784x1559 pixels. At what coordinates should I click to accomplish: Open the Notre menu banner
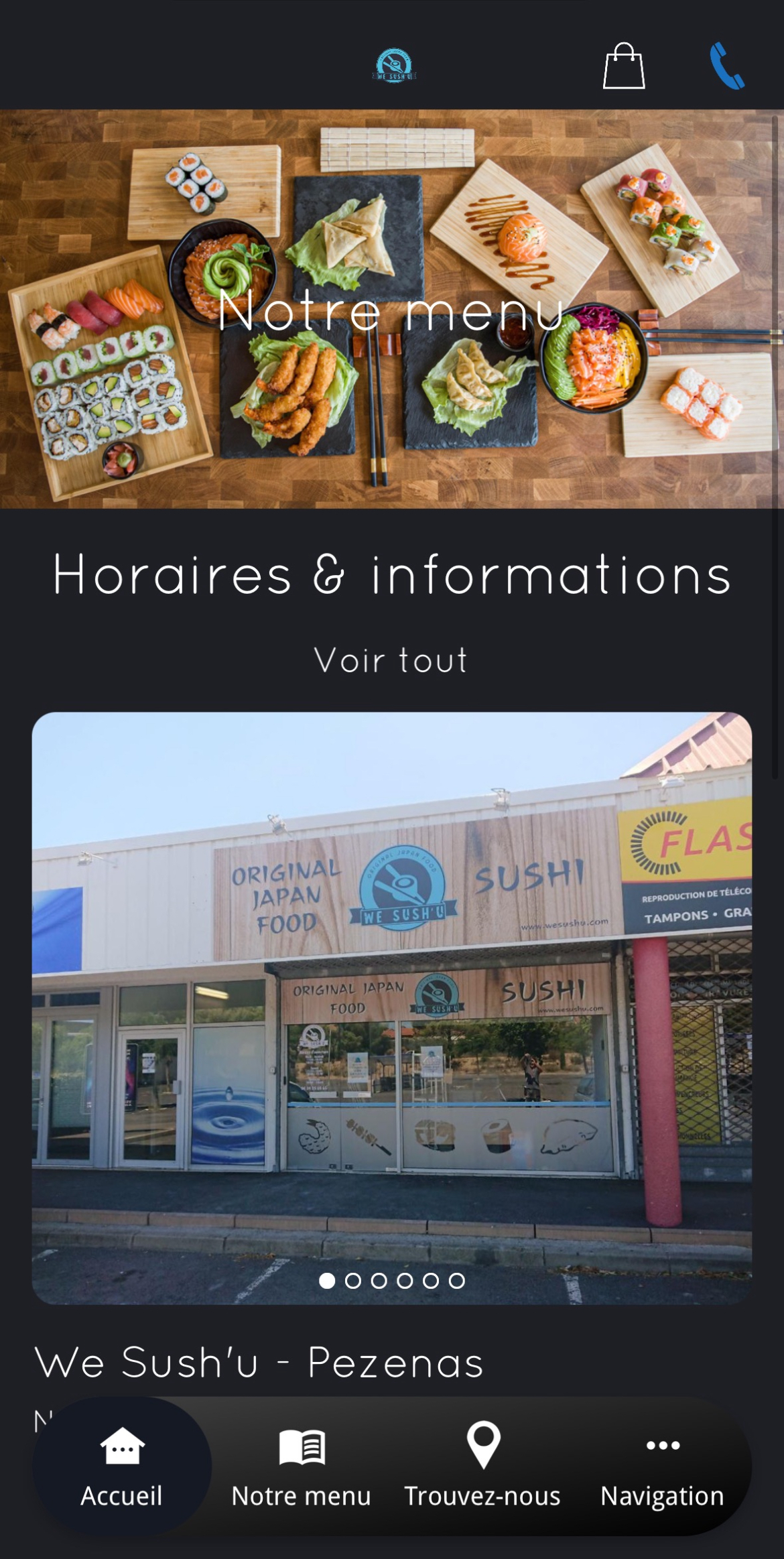392,309
